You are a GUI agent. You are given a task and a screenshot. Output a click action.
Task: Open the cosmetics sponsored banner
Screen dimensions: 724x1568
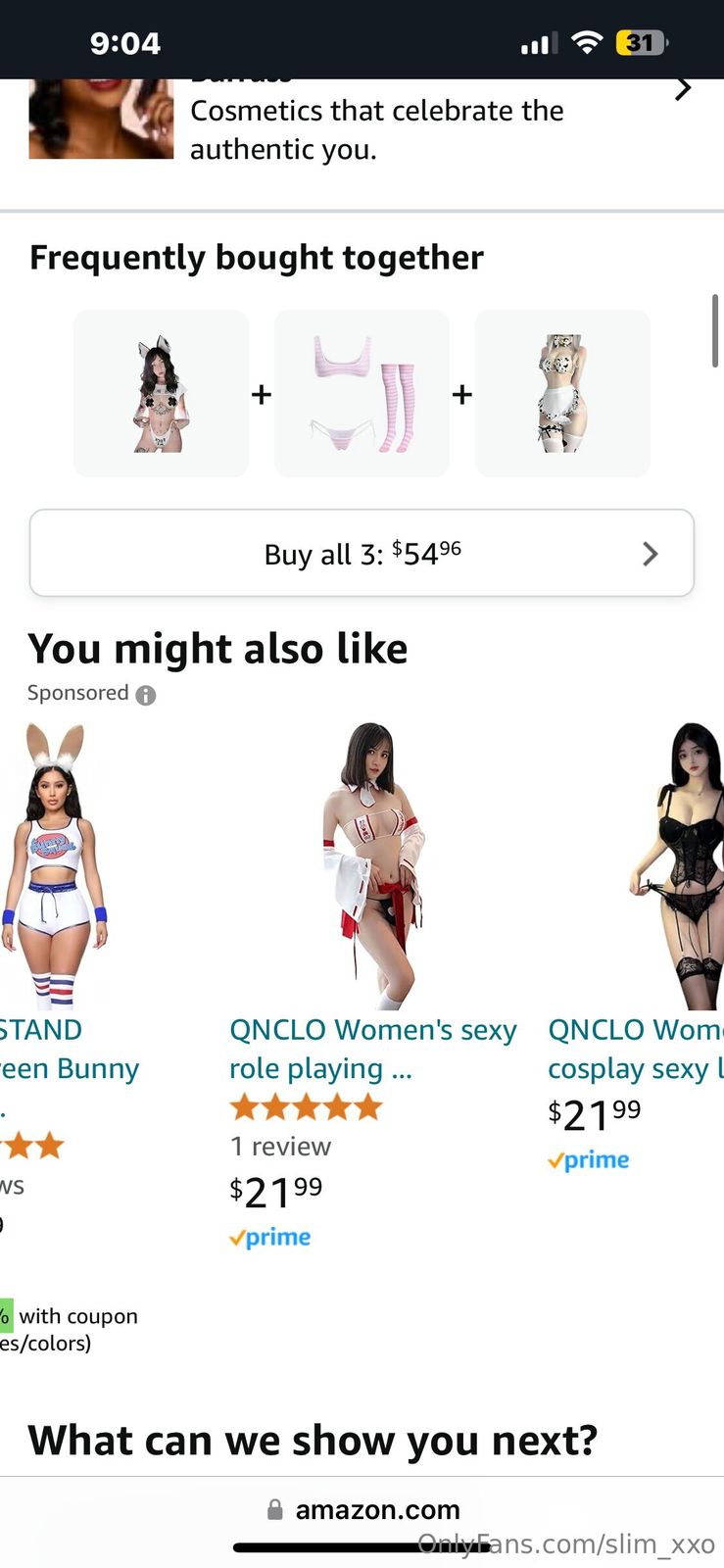tap(376, 129)
